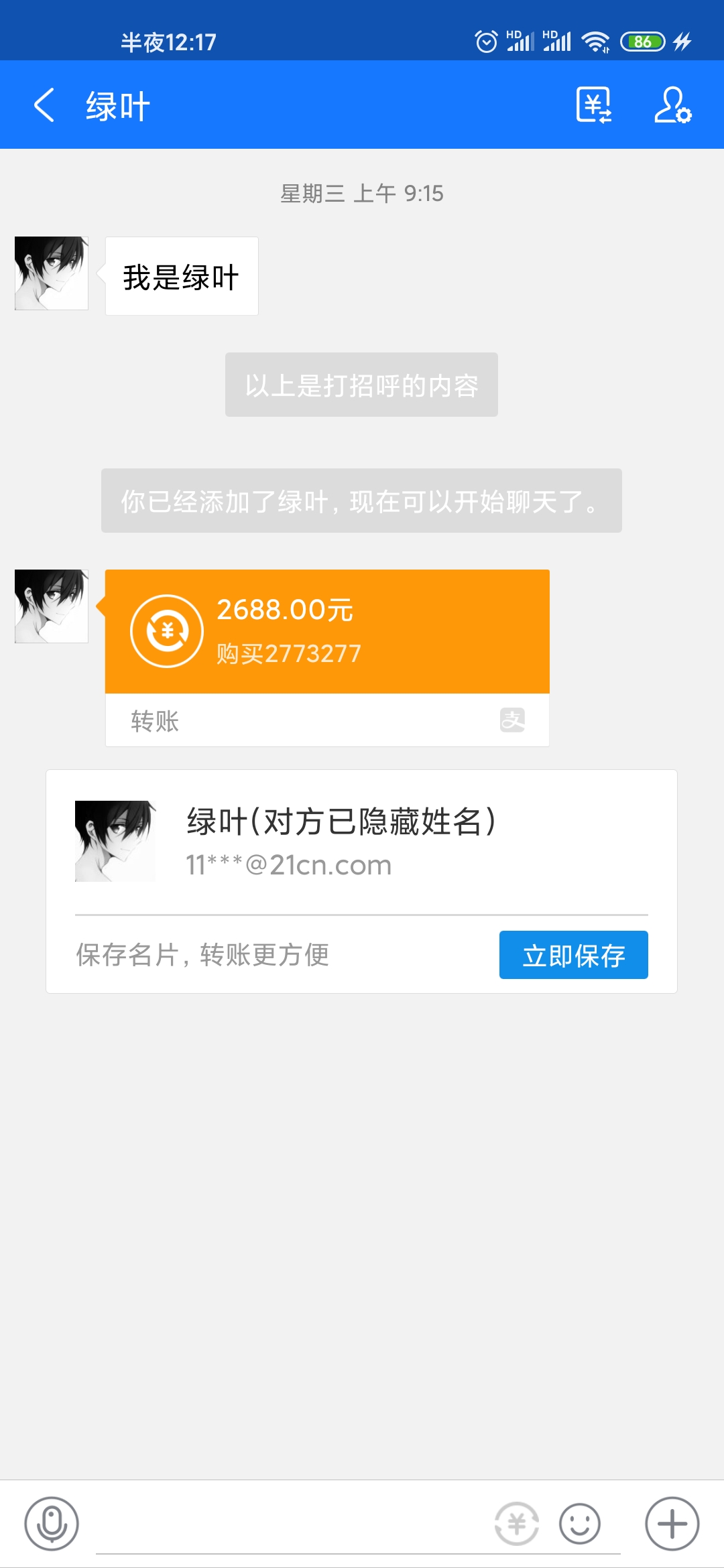Switch to voice input microphone
Image resolution: width=724 pixels, height=1568 pixels.
click(52, 1524)
